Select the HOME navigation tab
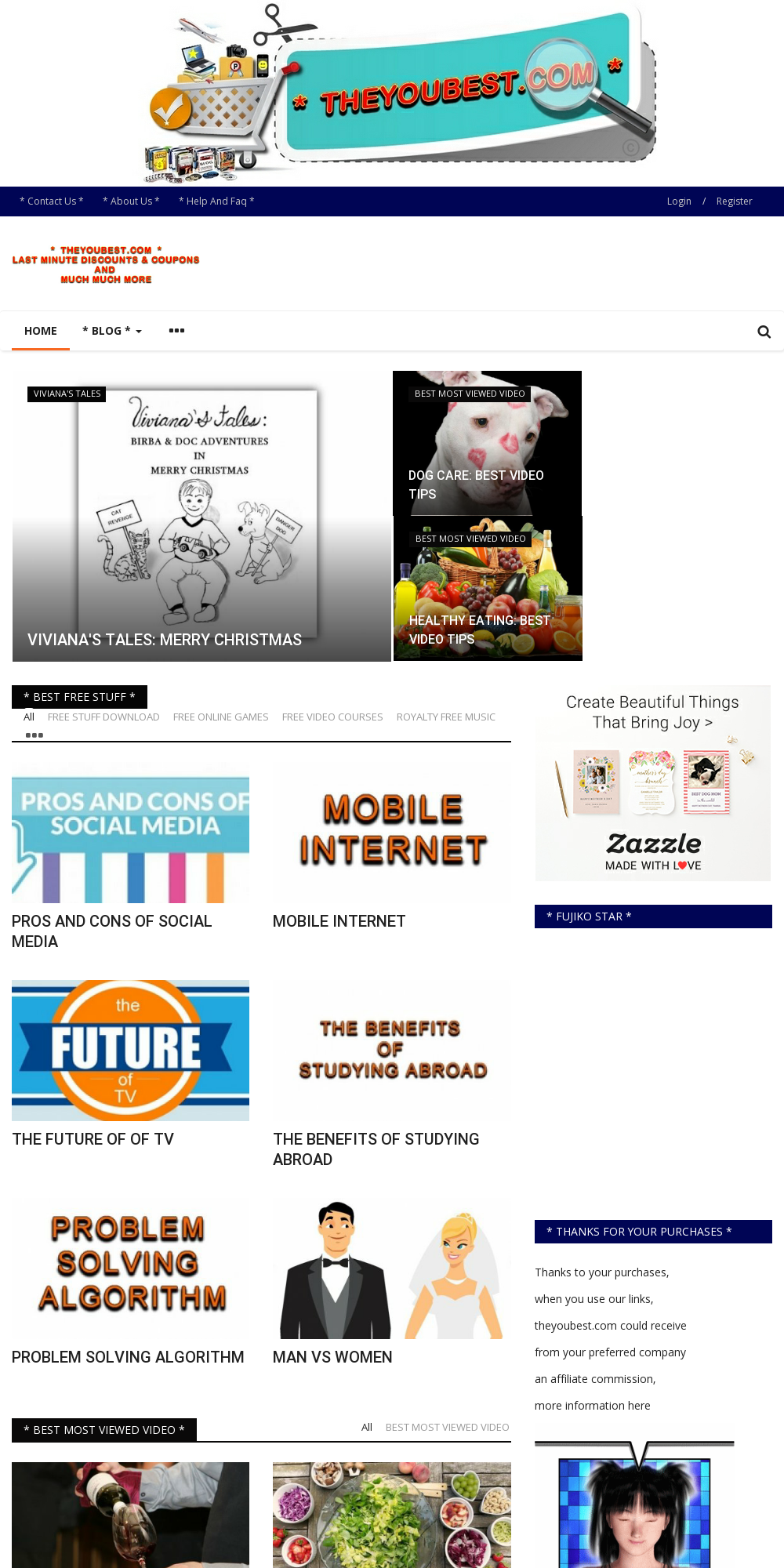The width and height of the screenshot is (784, 1568). point(41,331)
